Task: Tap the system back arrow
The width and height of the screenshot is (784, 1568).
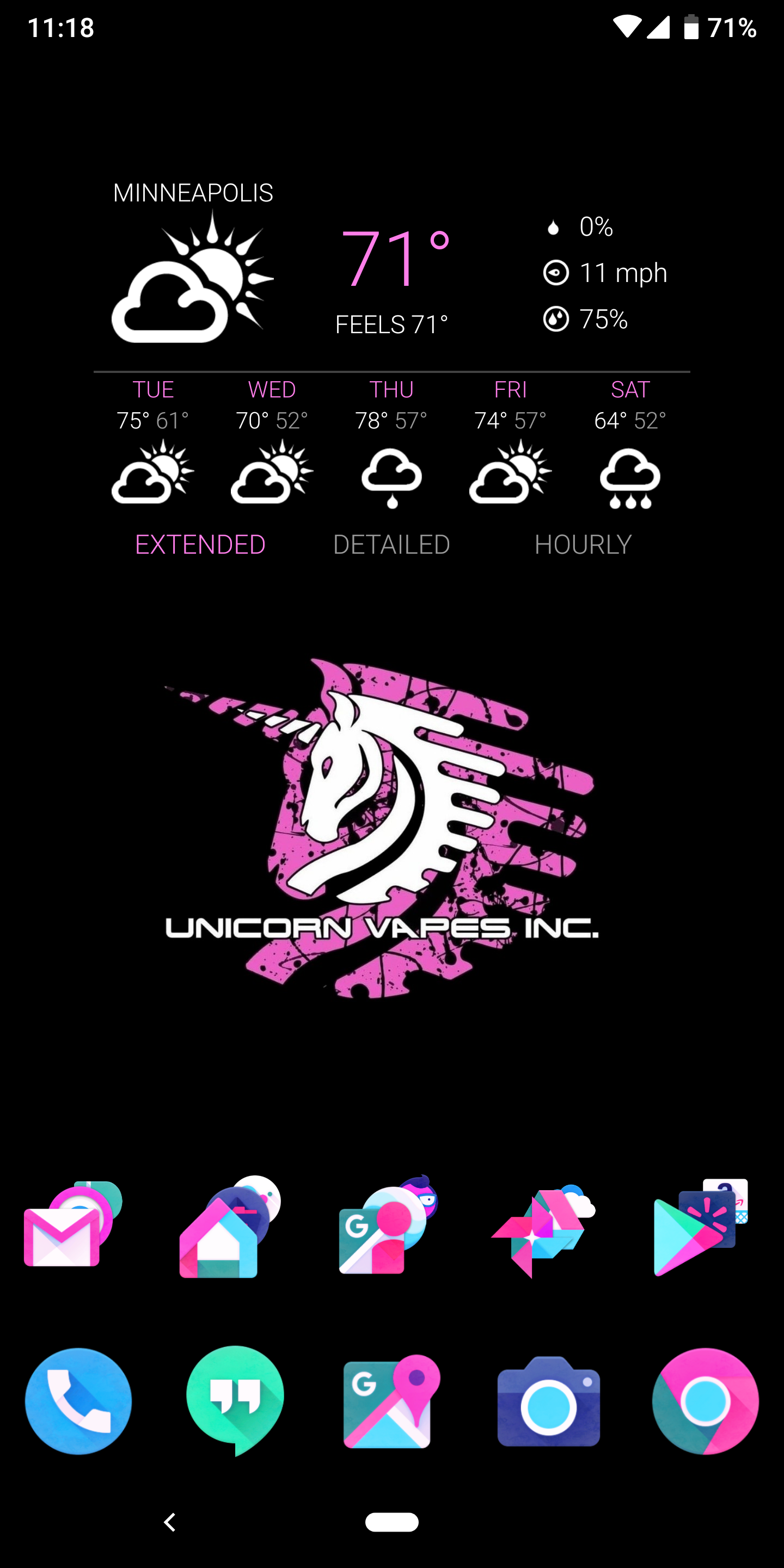Action: pyautogui.click(x=170, y=1522)
